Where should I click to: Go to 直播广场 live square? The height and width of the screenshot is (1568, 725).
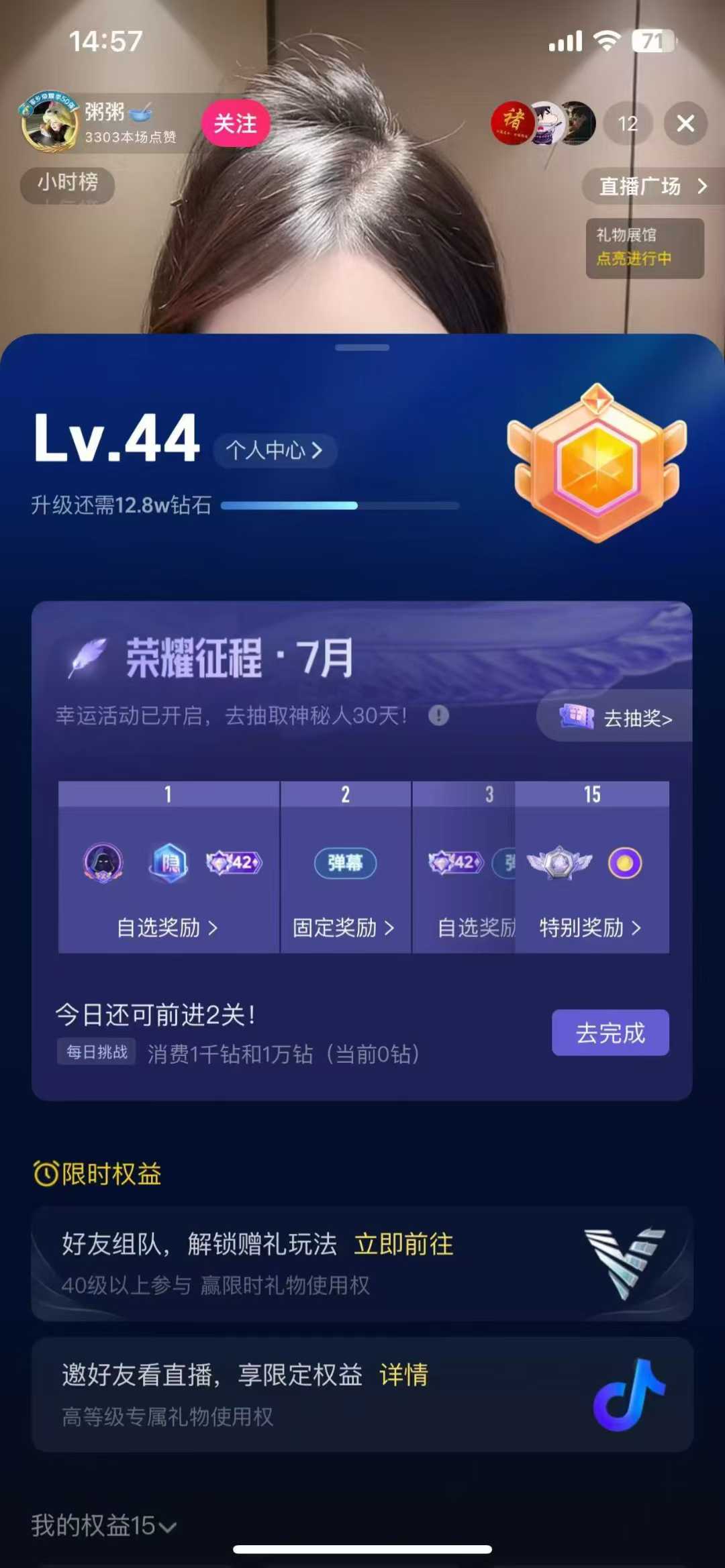click(652, 186)
